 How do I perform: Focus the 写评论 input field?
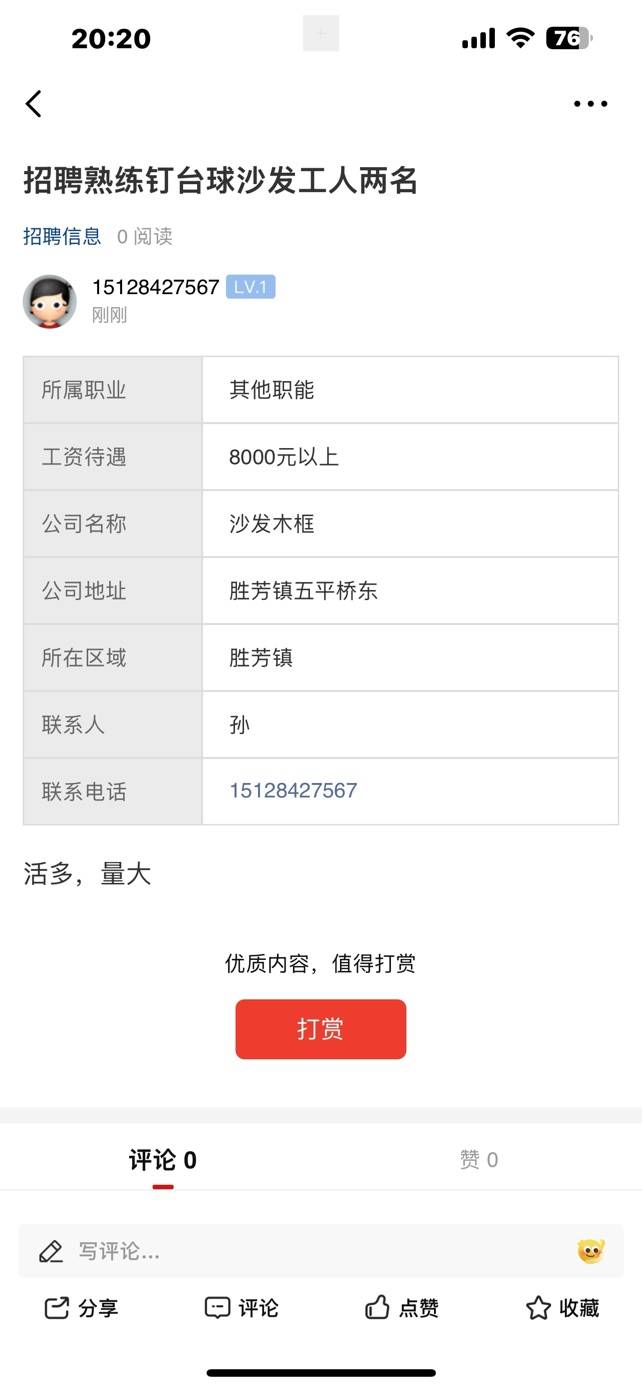pos(300,1251)
